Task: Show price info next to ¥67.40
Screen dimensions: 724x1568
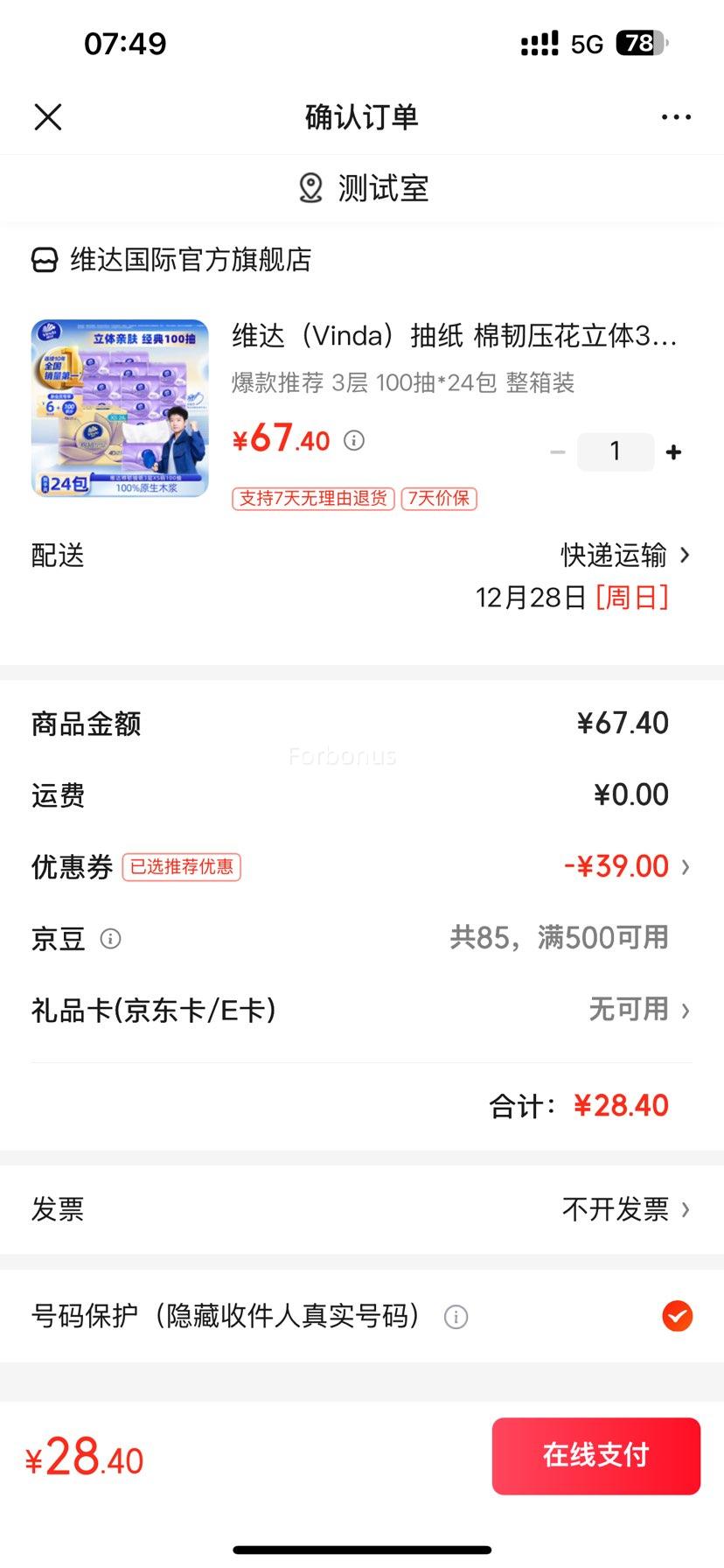Action: pyautogui.click(x=354, y=440)
